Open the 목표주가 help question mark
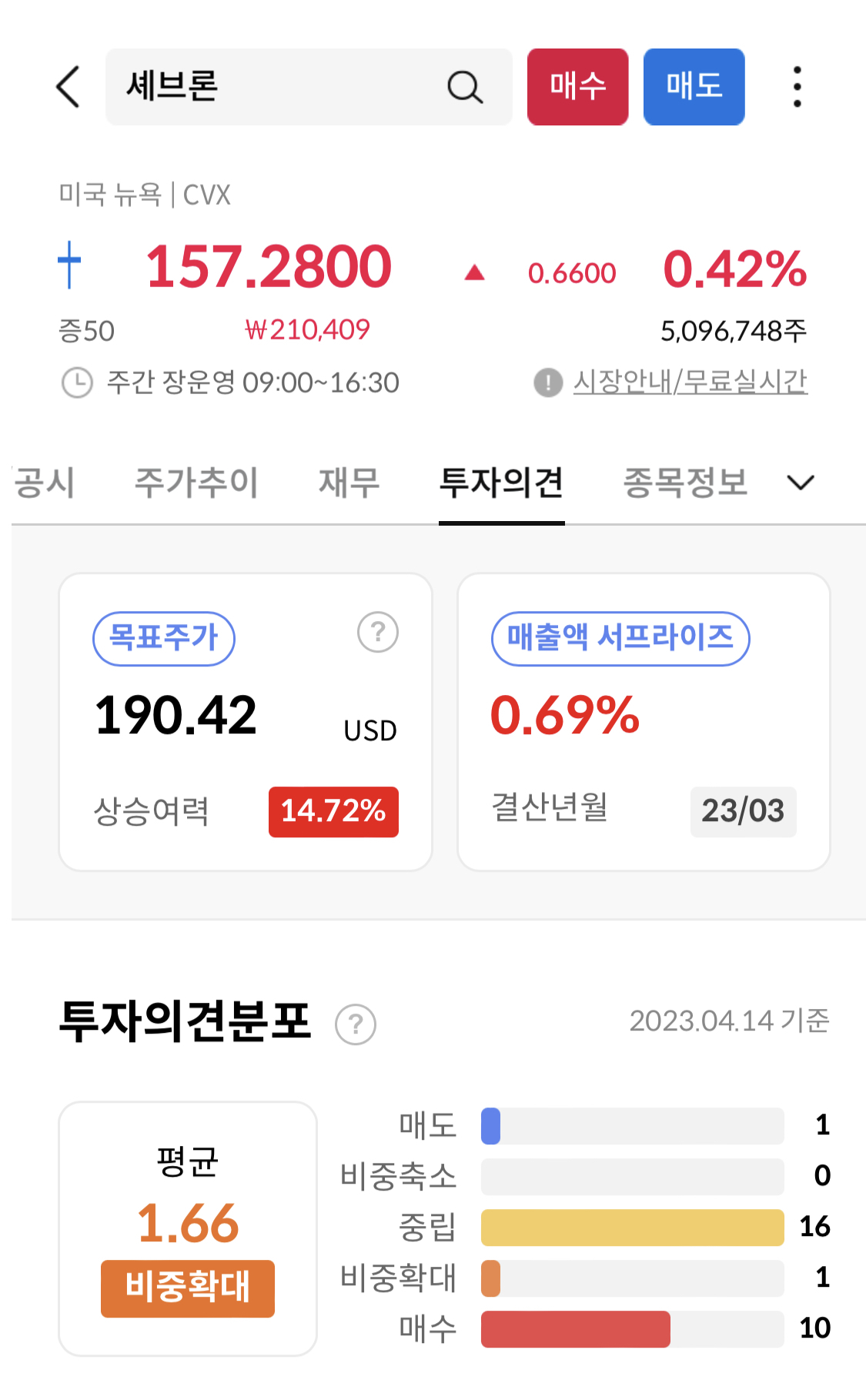 pos(376,632)
